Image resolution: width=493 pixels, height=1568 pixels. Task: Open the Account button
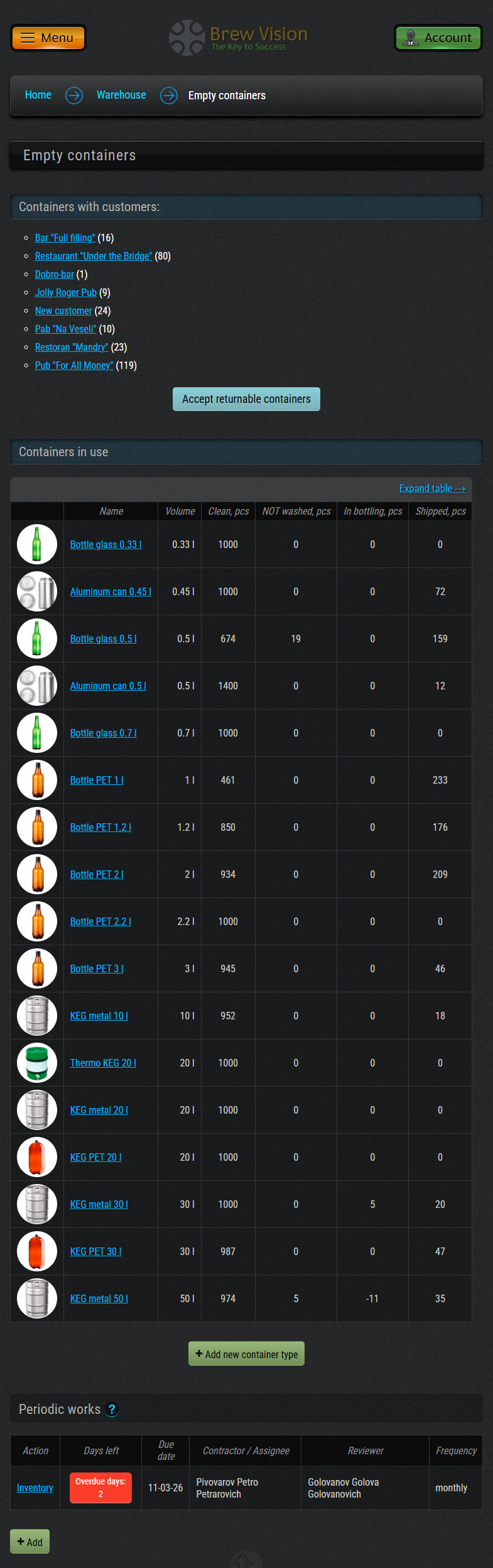pyautogui.click(x=438, y=38)
